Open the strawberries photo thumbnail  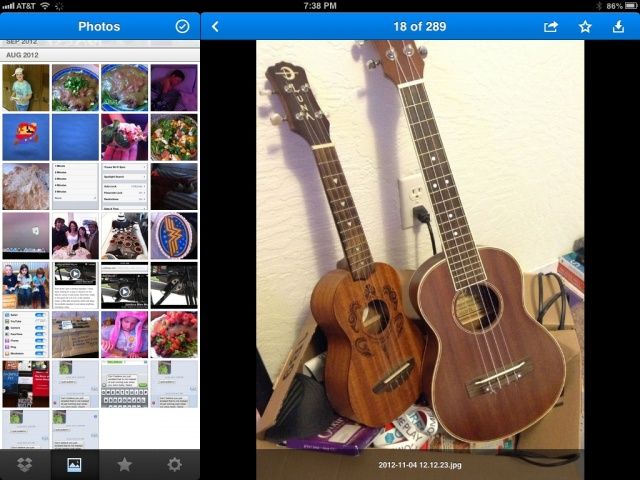tap(174, 333)
